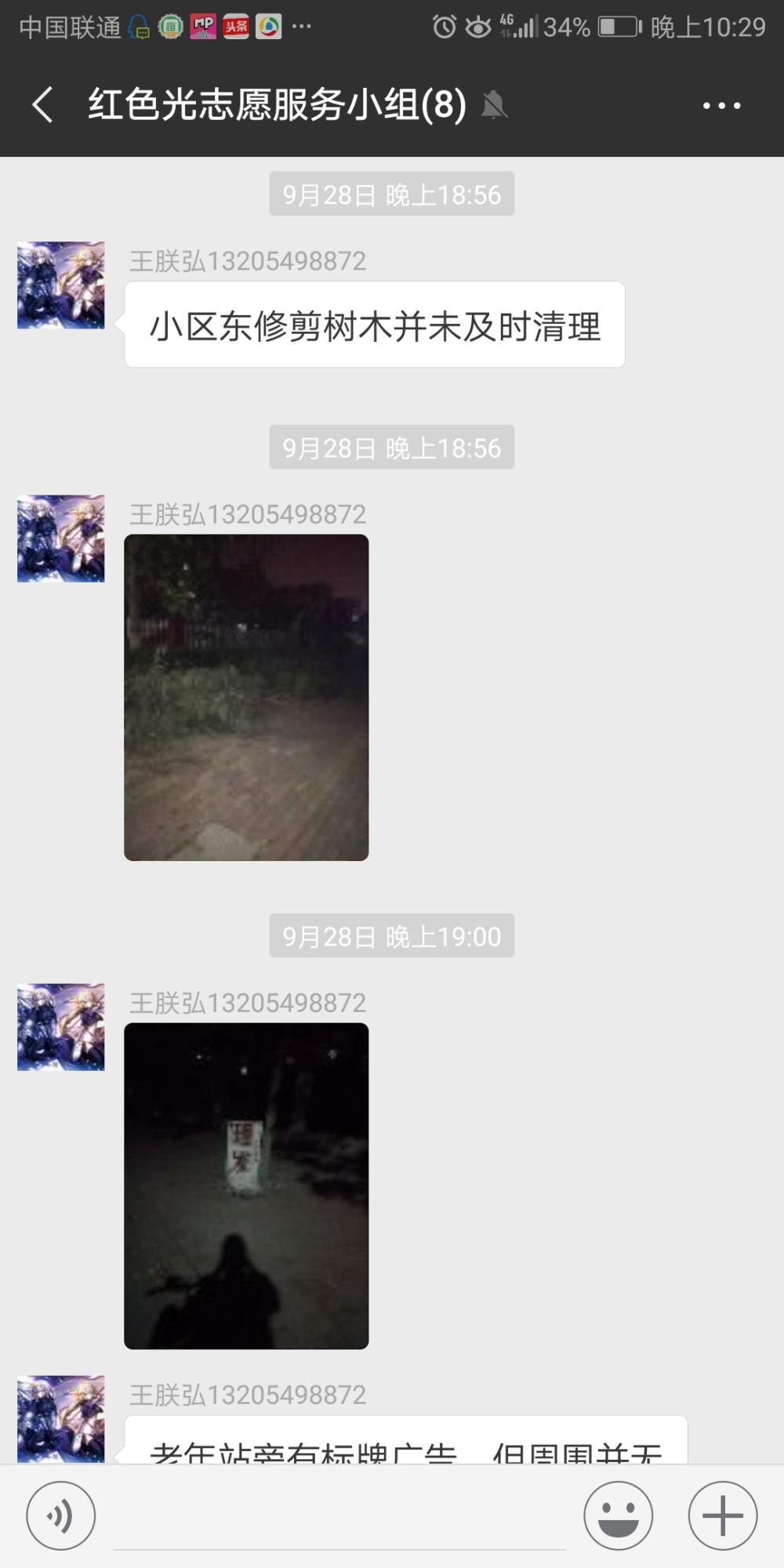Go back from the group chat
784x1568 pixels.
(x=43, y=104)
